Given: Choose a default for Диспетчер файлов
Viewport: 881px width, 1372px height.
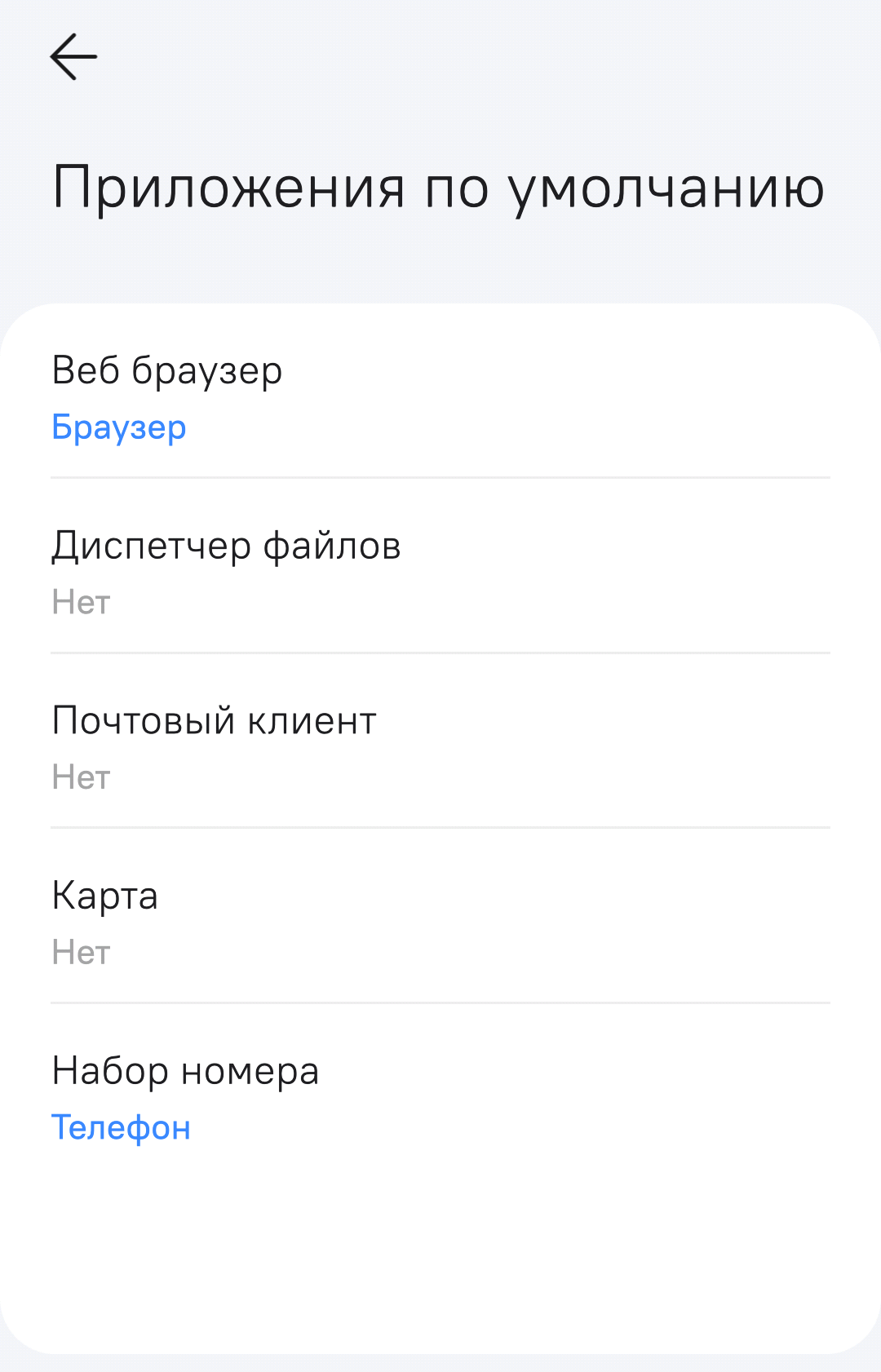Looking at the screenshot, I should [440, 573].
